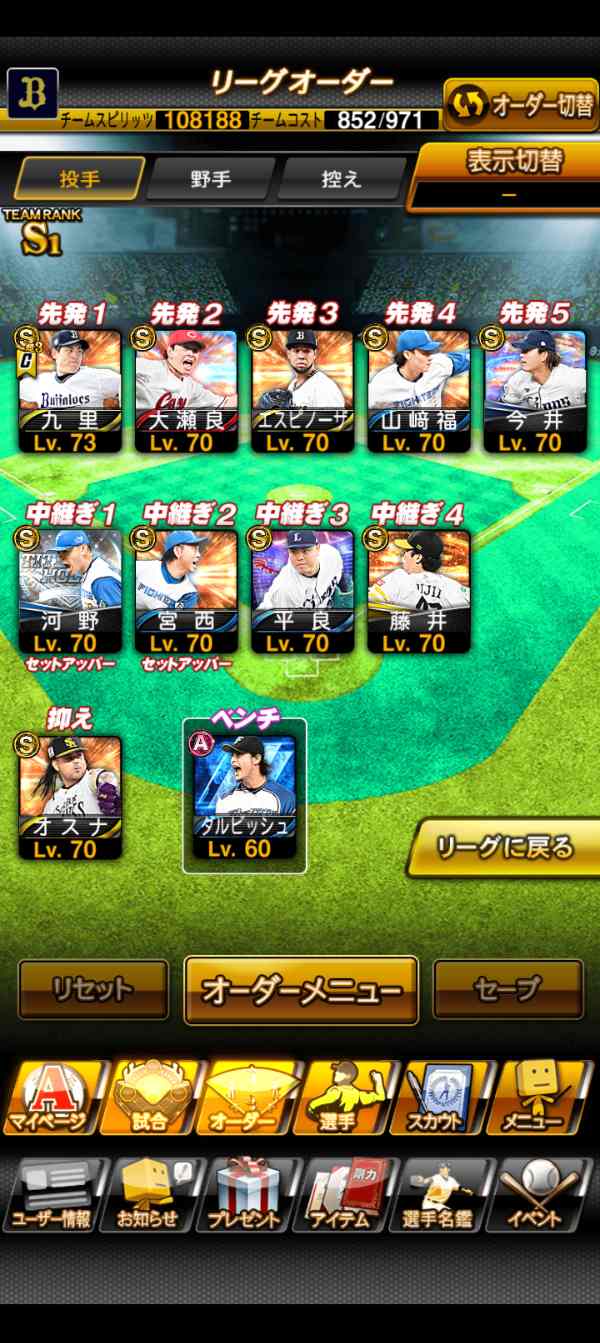This screenshot has width=600, height=1343.
Task: Select the 投手 tab
Action: [79, 180]
